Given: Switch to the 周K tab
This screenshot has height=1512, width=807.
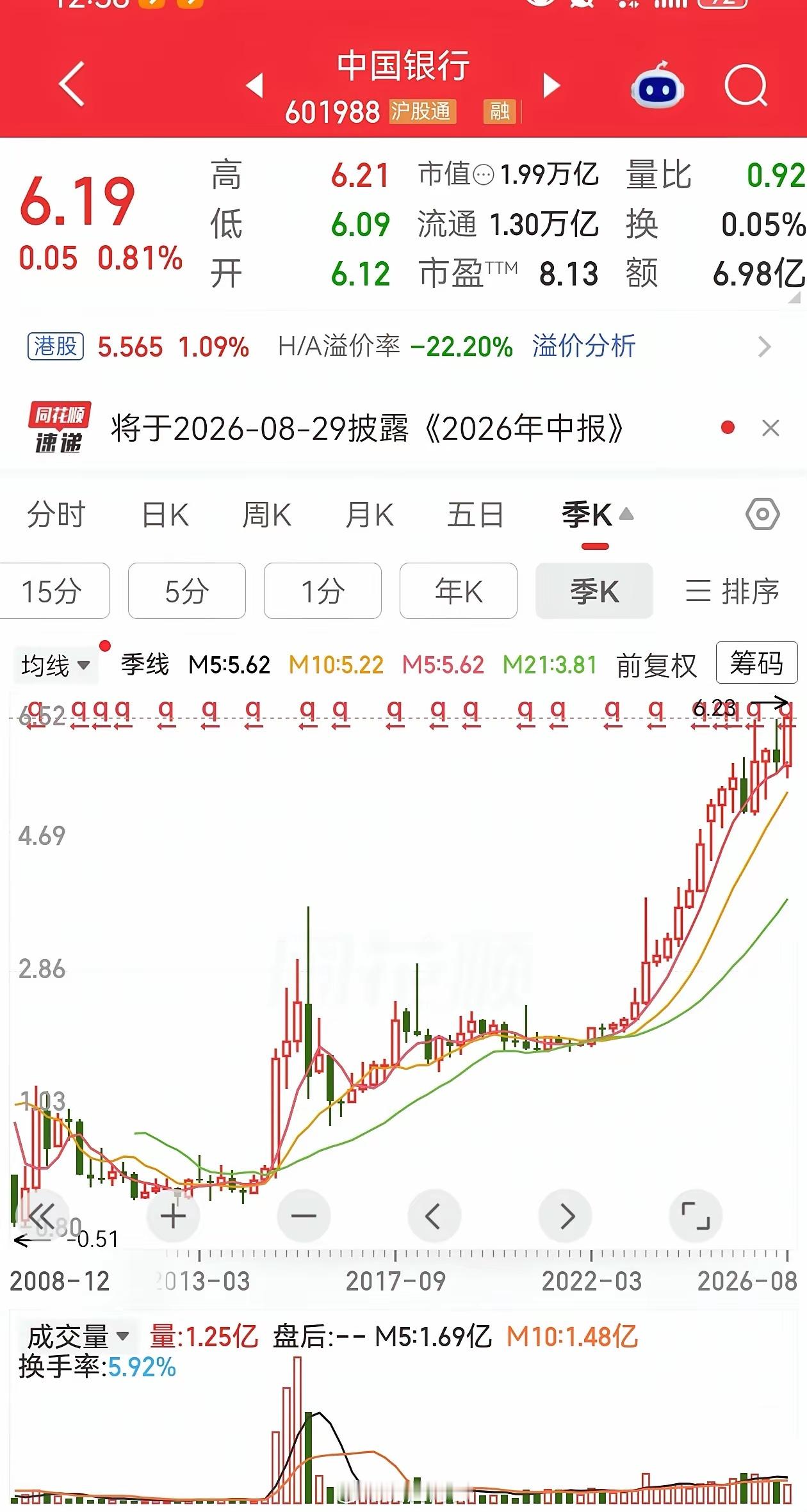Looking at the screenshot, I should point(267,515).
